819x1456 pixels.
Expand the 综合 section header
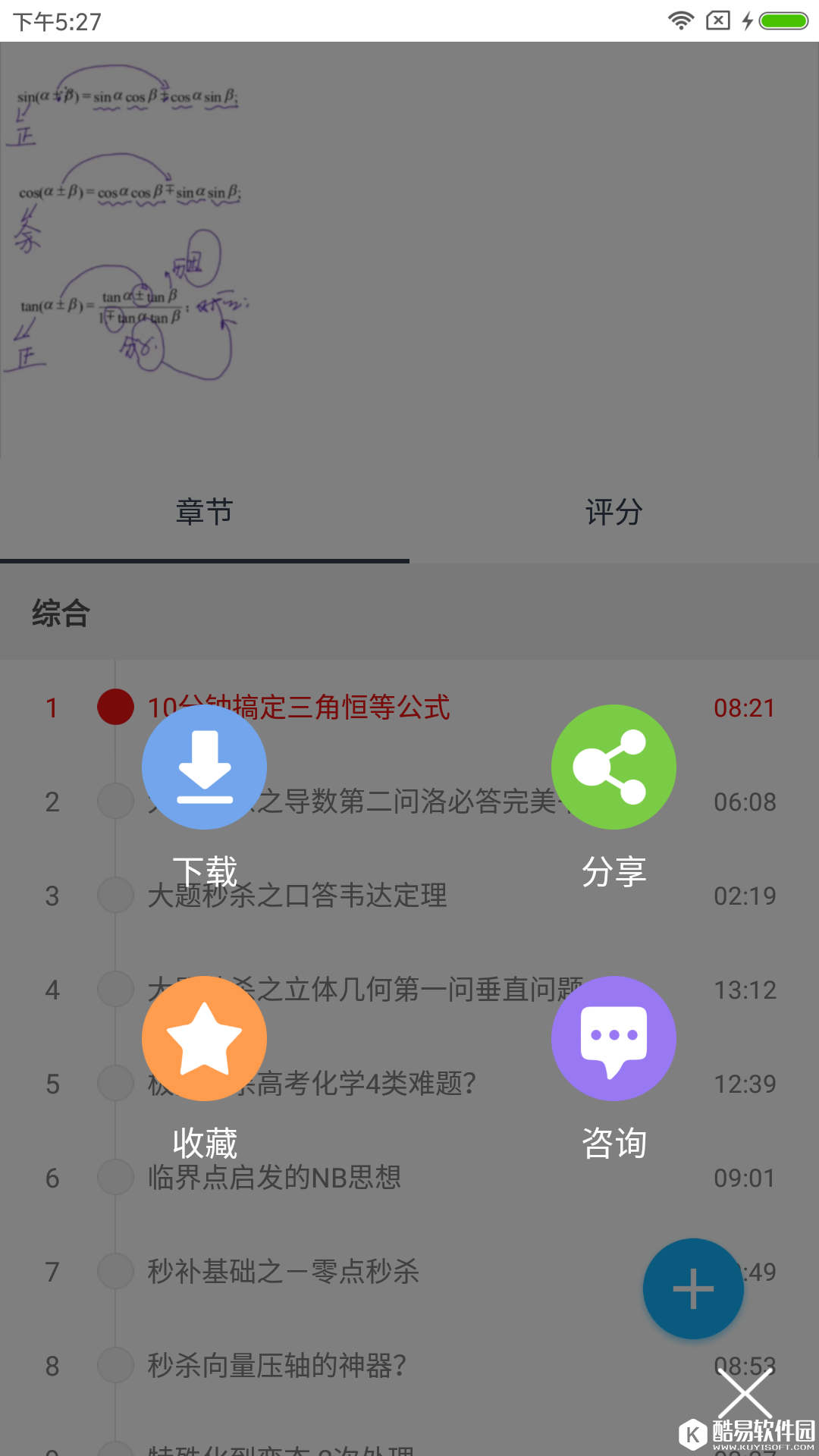[x=61, y=613]
